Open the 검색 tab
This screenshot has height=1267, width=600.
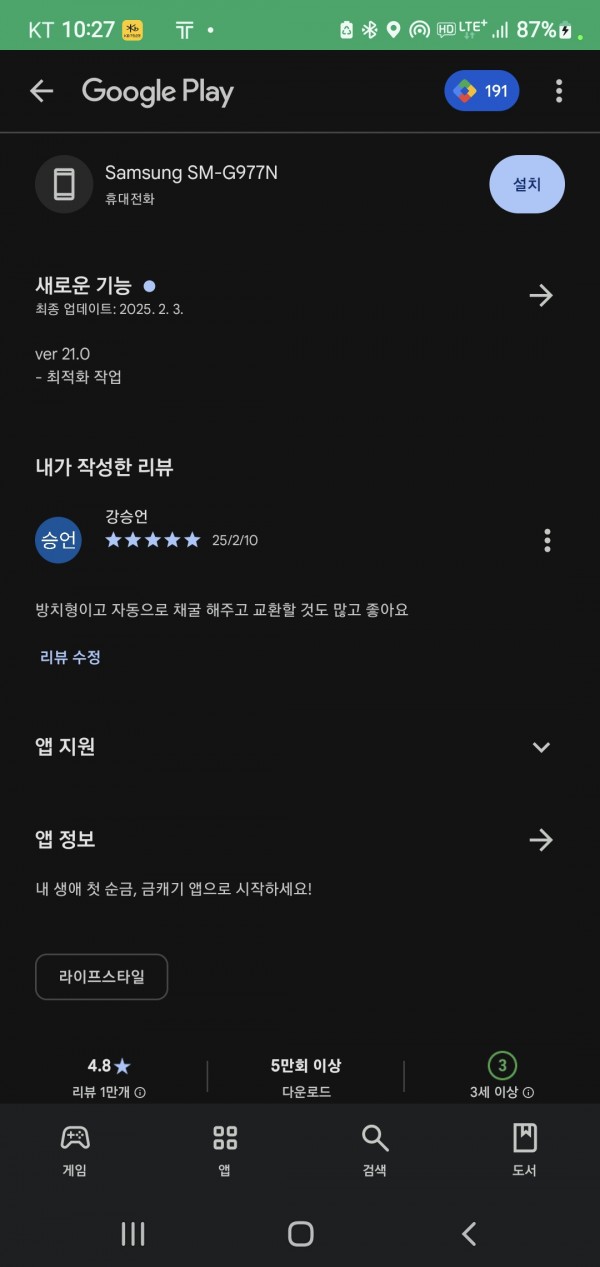pyautogui.click(x=374, y=1150)
